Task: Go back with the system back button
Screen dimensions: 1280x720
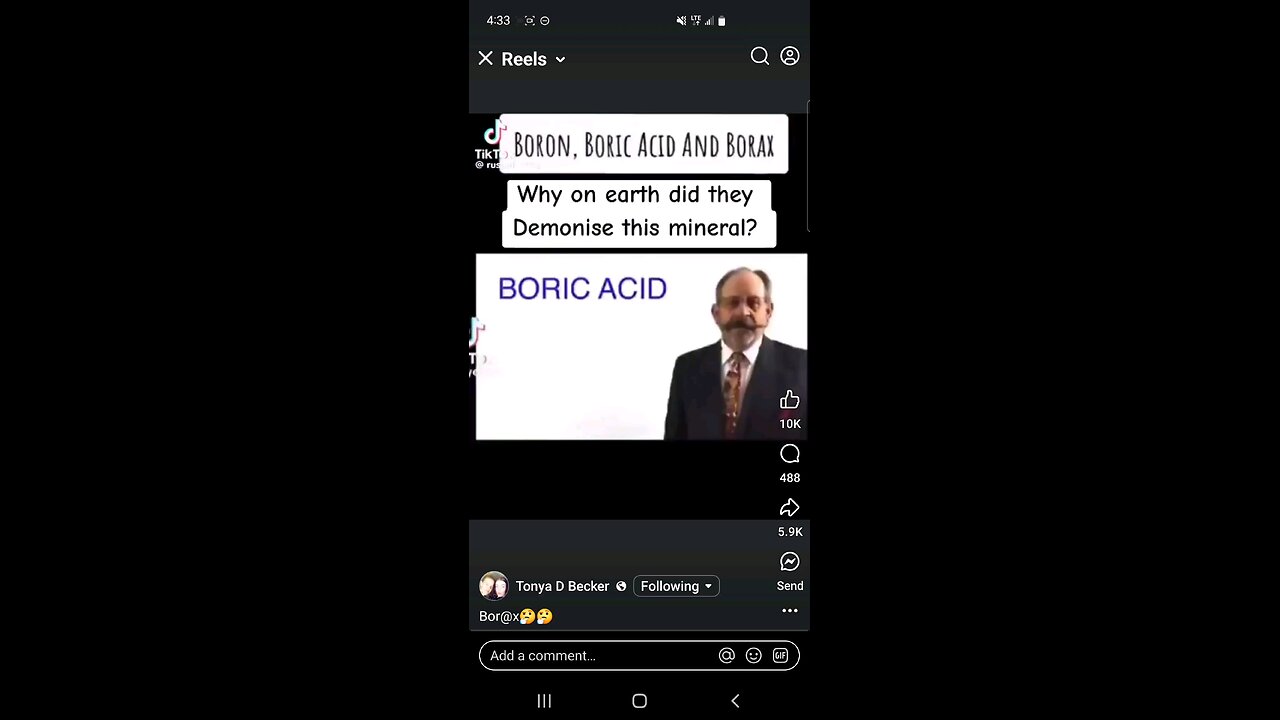Action: pyautogui.click(x=735, y=701)
